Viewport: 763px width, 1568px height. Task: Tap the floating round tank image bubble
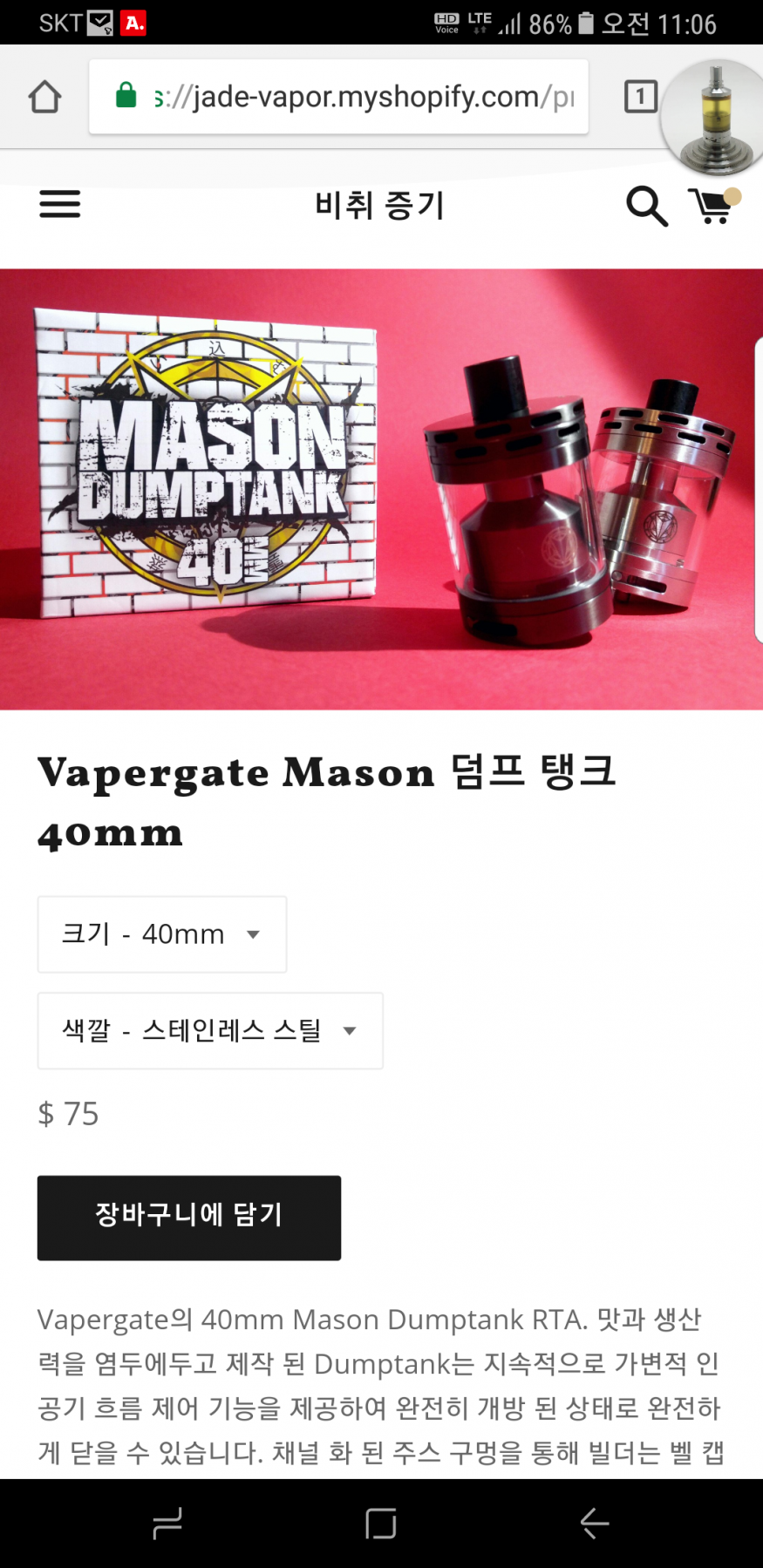point(715,118)
